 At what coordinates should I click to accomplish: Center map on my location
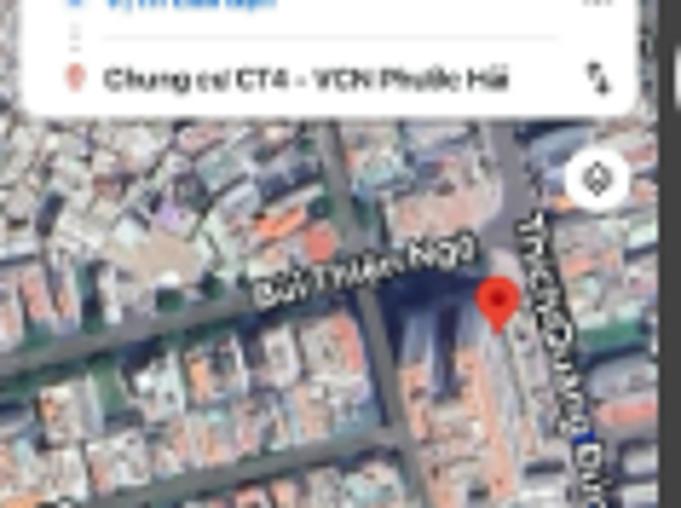click(597, 180)
